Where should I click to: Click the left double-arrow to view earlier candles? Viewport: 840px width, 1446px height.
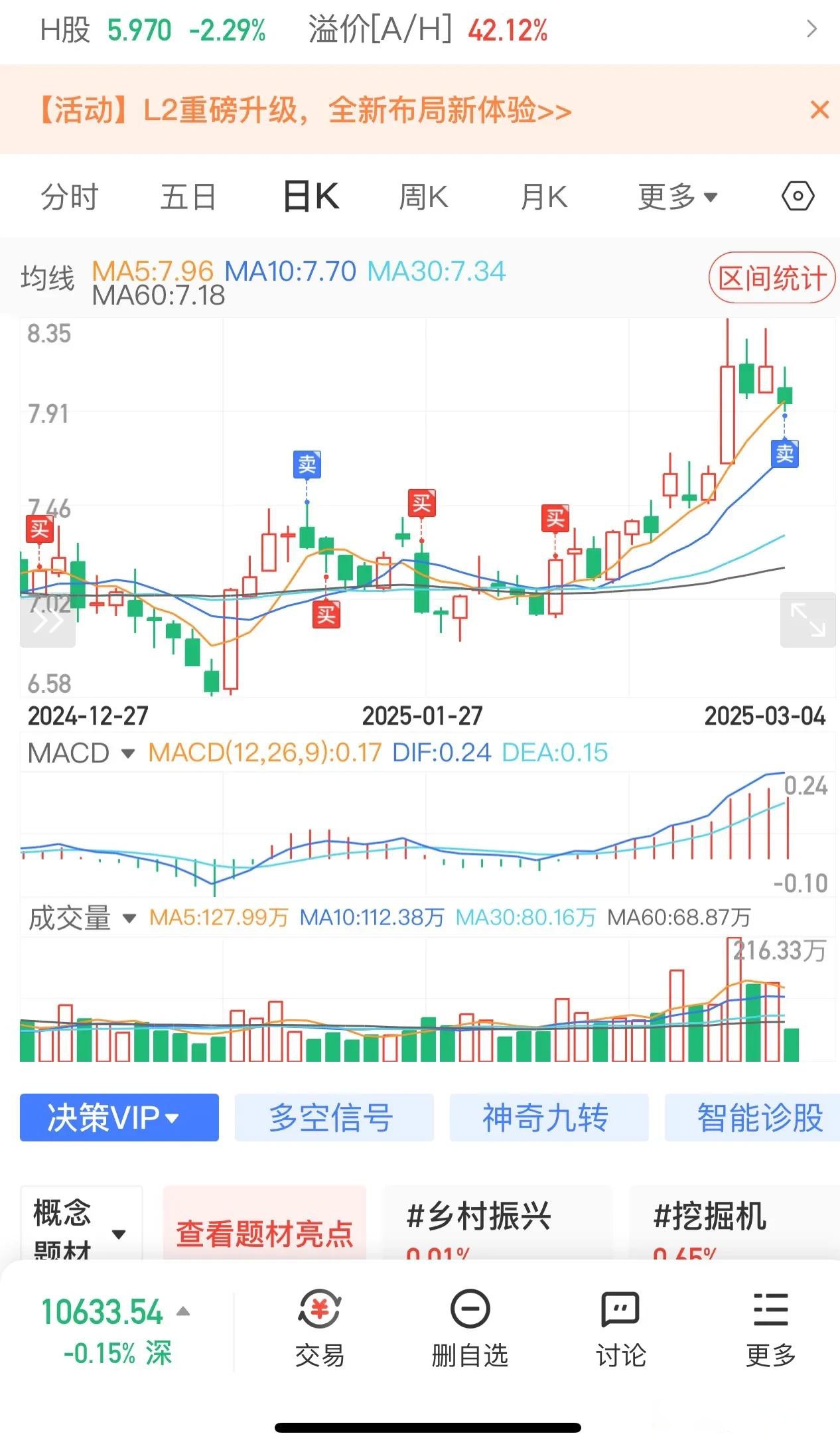point(48,620)
